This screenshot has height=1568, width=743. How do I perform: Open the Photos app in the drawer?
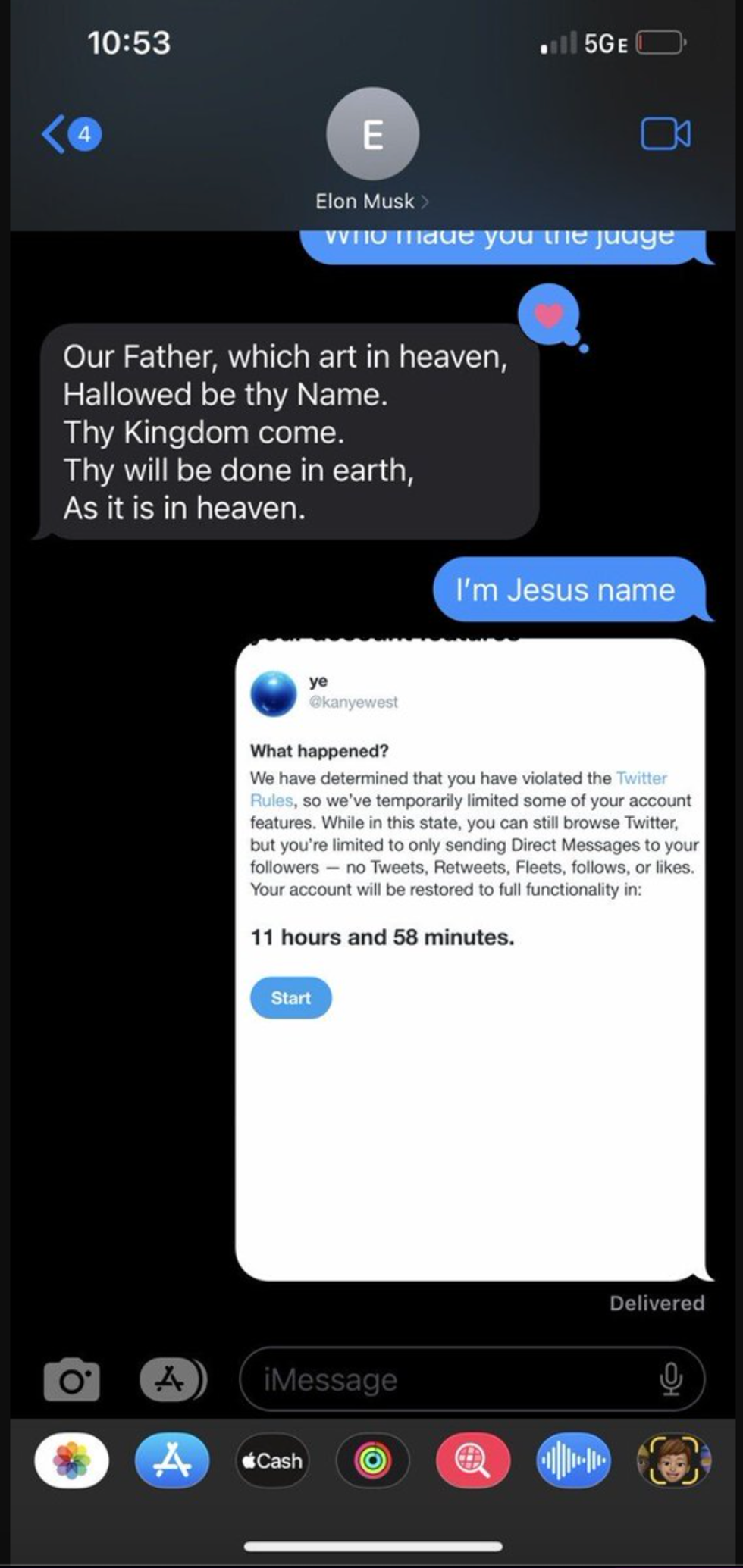tap(71, 1461)
